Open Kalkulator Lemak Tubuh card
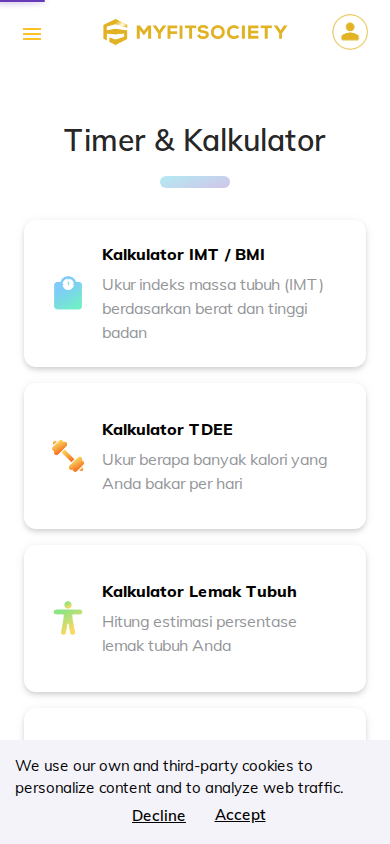390x844 pixels. [195, 618]
